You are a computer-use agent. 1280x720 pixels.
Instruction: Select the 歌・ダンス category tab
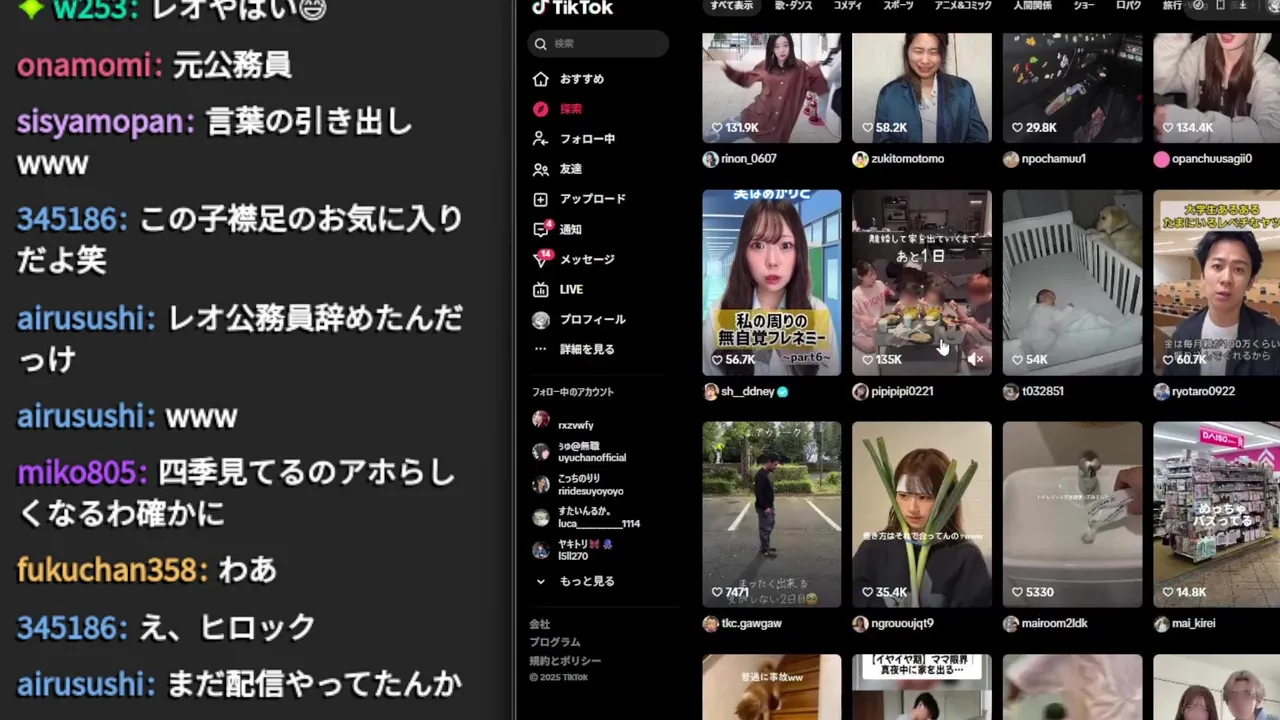(x=793, y=6)
